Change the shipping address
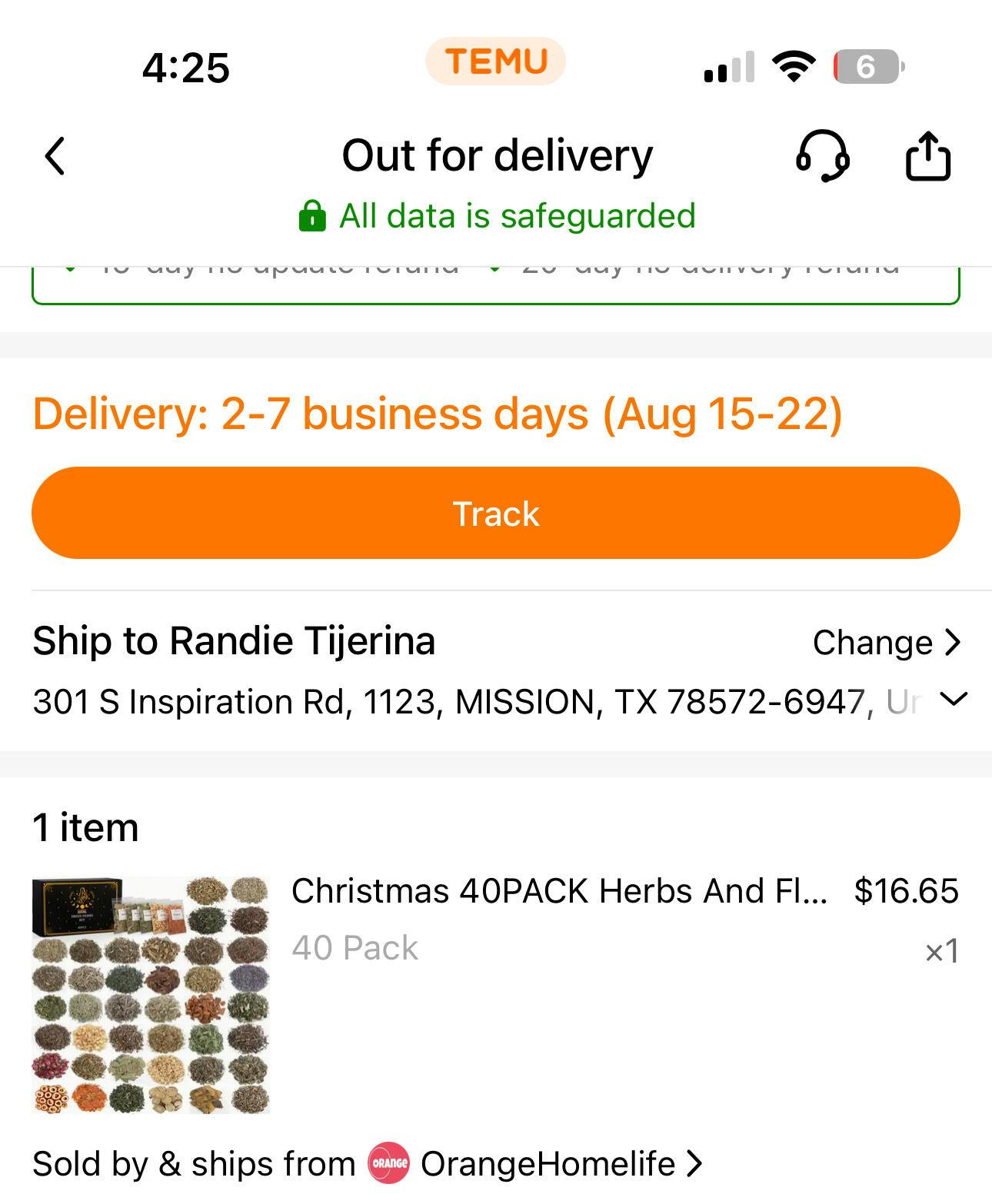The height and width of the screenshot is (1204, 992). (x=887, y=643)
